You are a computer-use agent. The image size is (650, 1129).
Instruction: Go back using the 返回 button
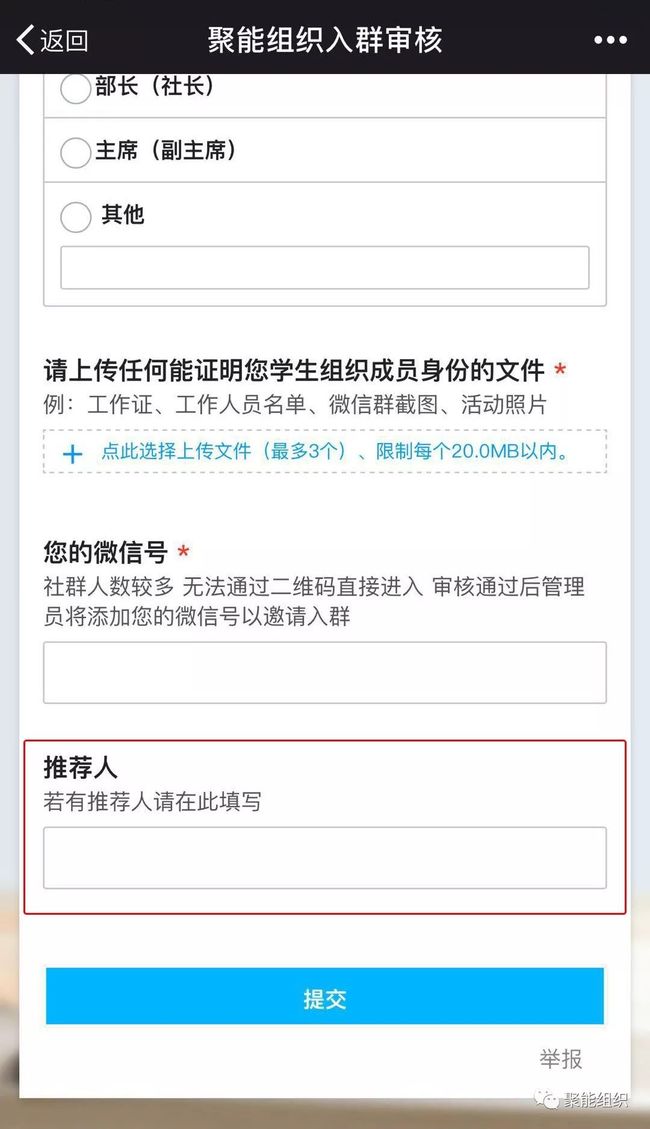coord(53,40)
